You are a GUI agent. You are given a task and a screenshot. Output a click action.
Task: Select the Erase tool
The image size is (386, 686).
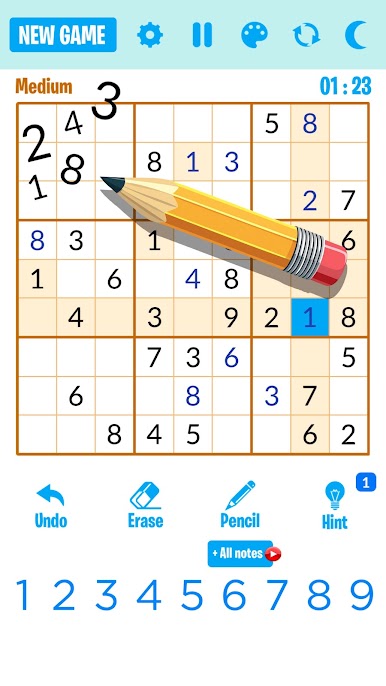[x=145, y=505]
